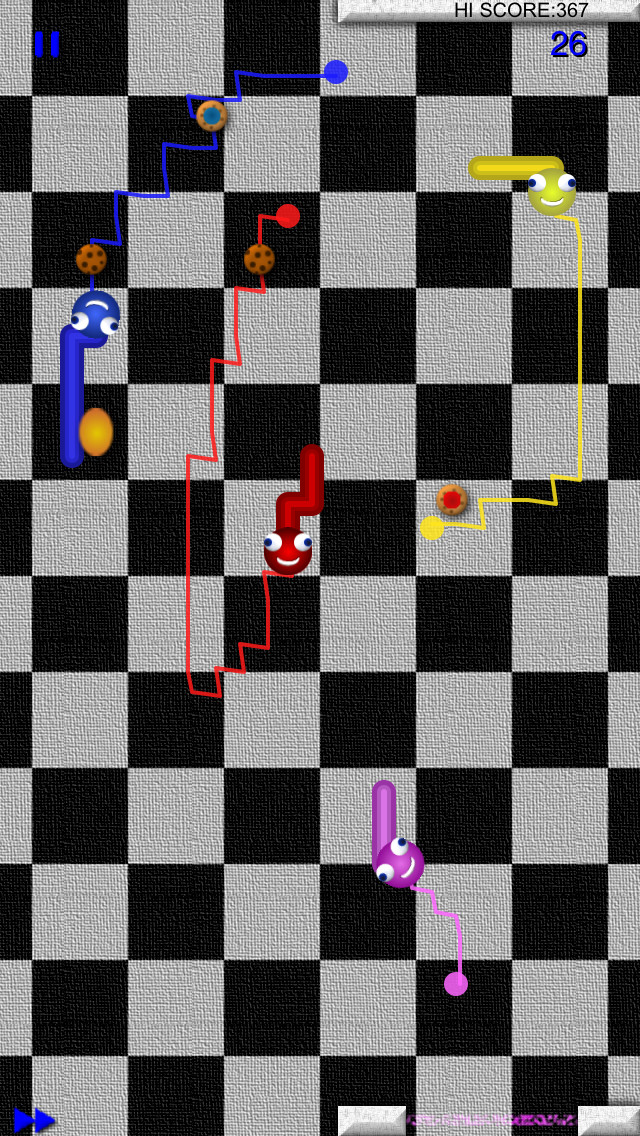
Task: Select the yellow snake's head
Action: coord(551,190)
